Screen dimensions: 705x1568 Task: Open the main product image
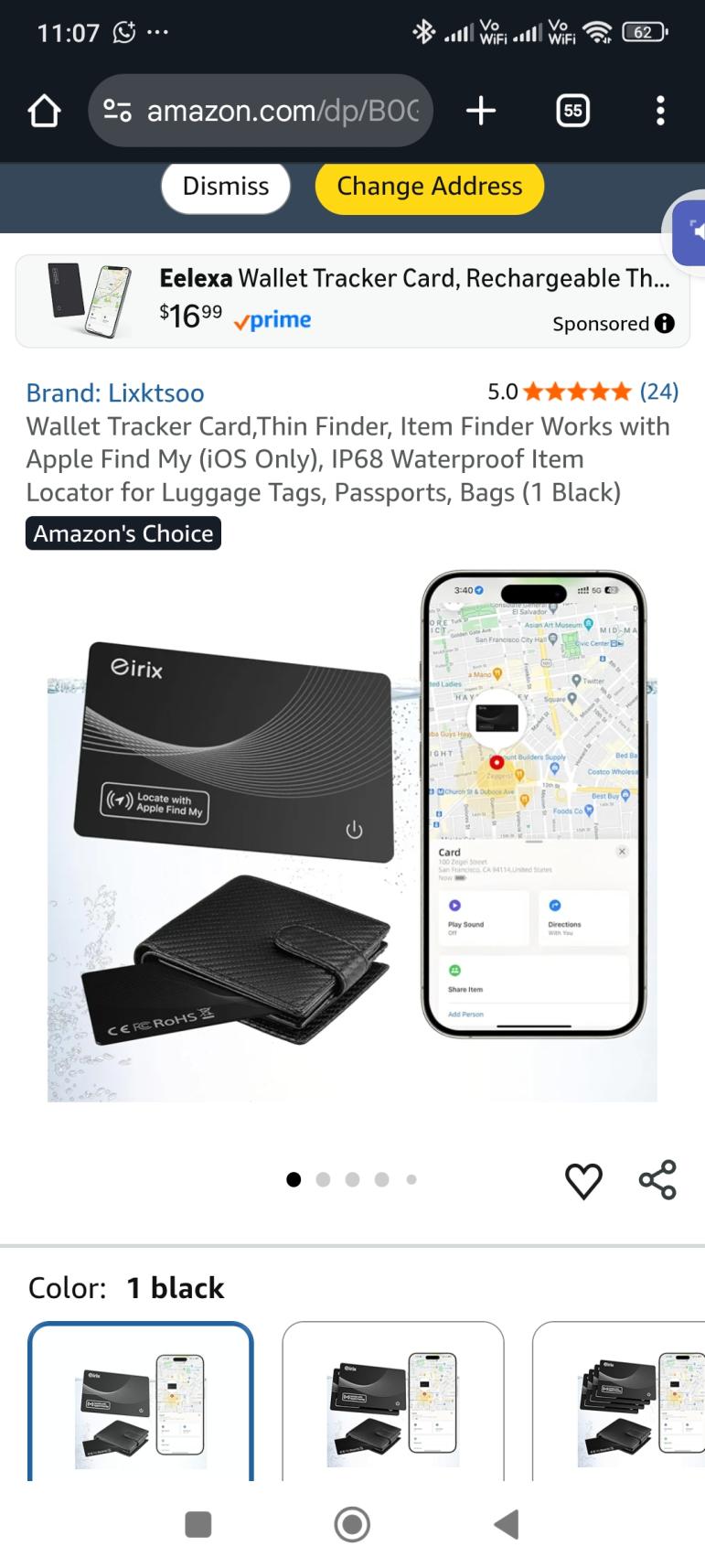coord(352,837)
